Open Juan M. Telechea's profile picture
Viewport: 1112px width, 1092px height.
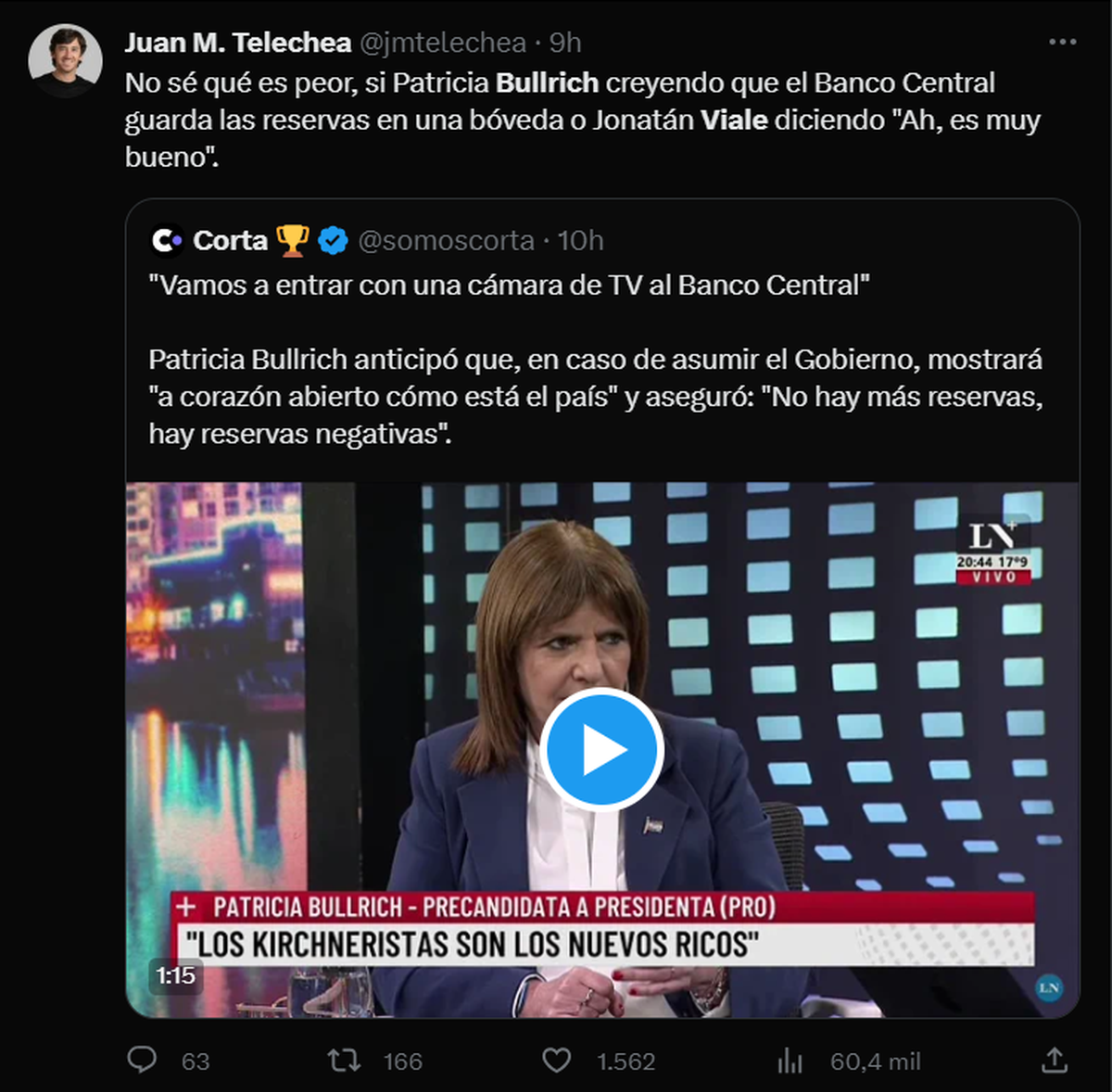point(65,61)
